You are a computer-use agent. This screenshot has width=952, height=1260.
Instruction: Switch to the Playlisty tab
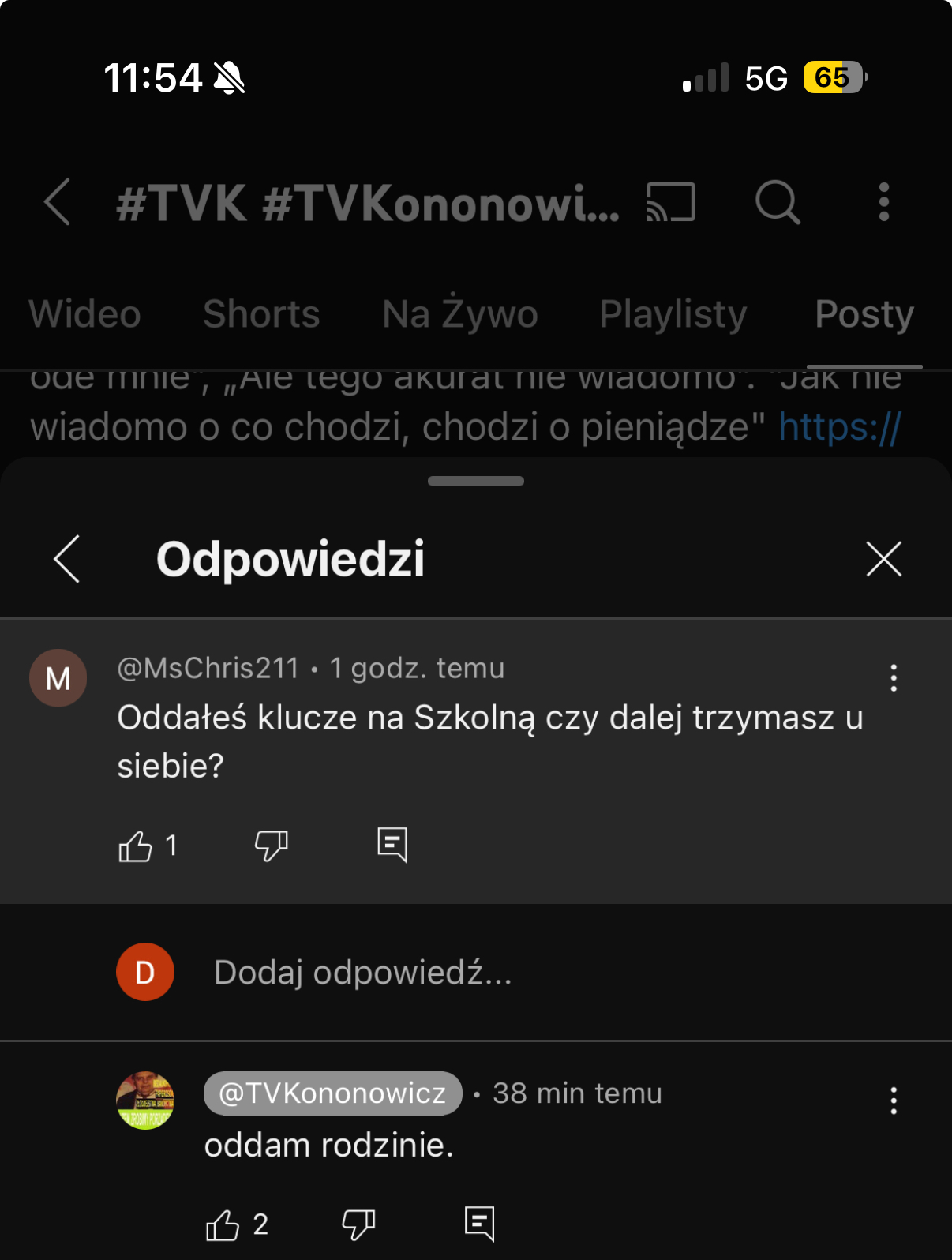tap(673, 314)
